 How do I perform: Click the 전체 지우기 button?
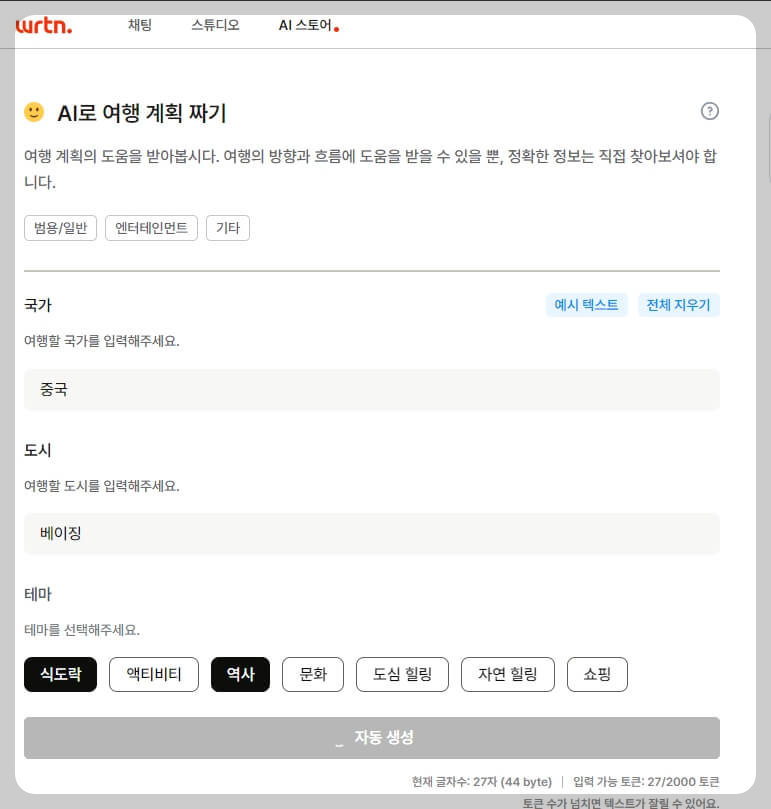coord(680,305)
